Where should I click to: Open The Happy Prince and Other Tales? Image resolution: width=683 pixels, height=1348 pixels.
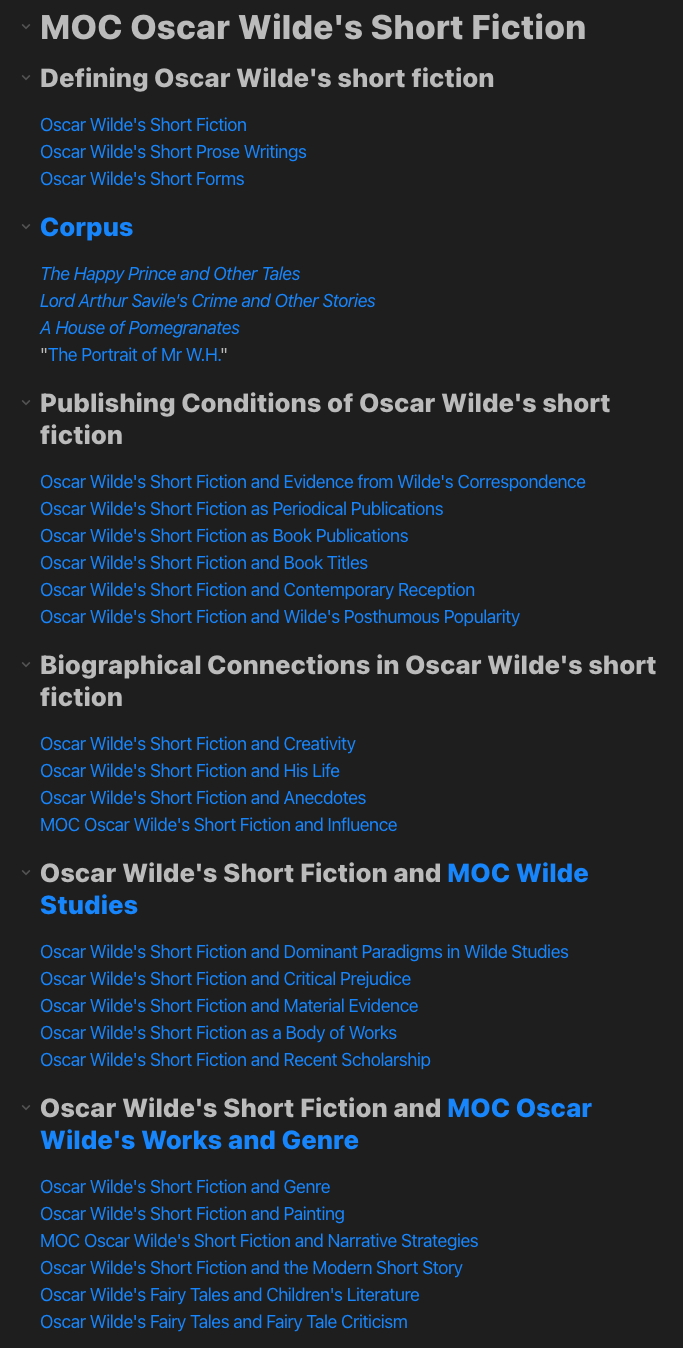click(x=170, y=274)
